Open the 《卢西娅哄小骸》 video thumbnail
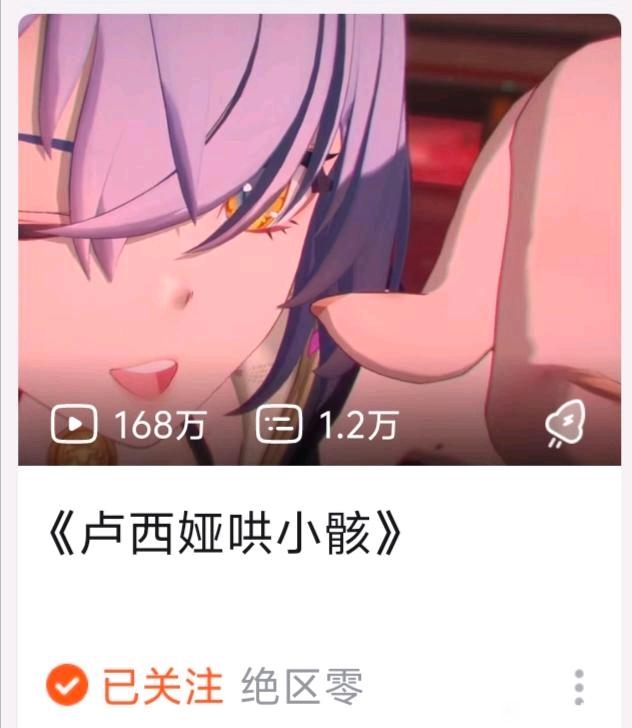Viewport: 632px width, 728px height. coord(318,240)
